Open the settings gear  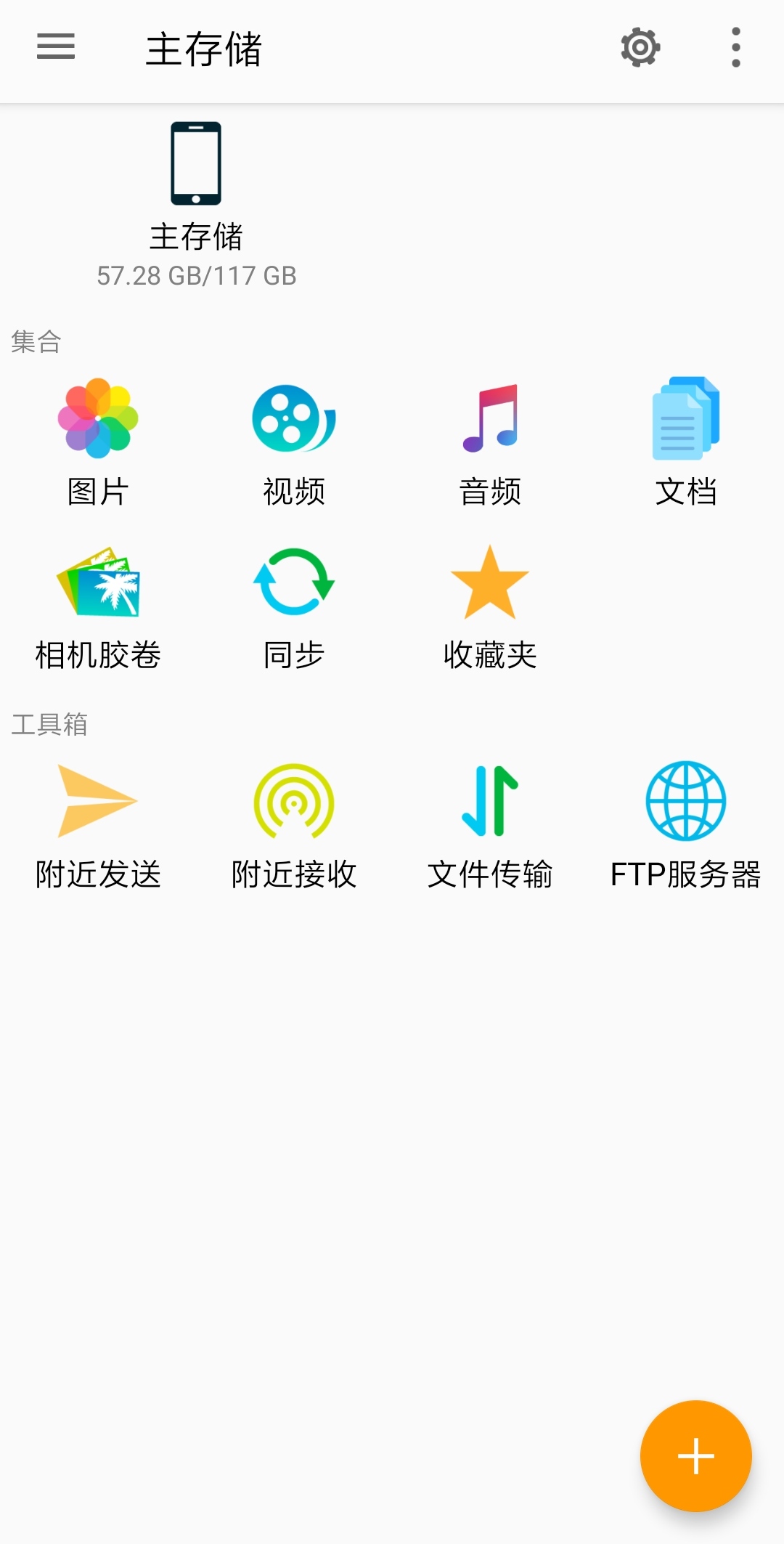point(640,48)
